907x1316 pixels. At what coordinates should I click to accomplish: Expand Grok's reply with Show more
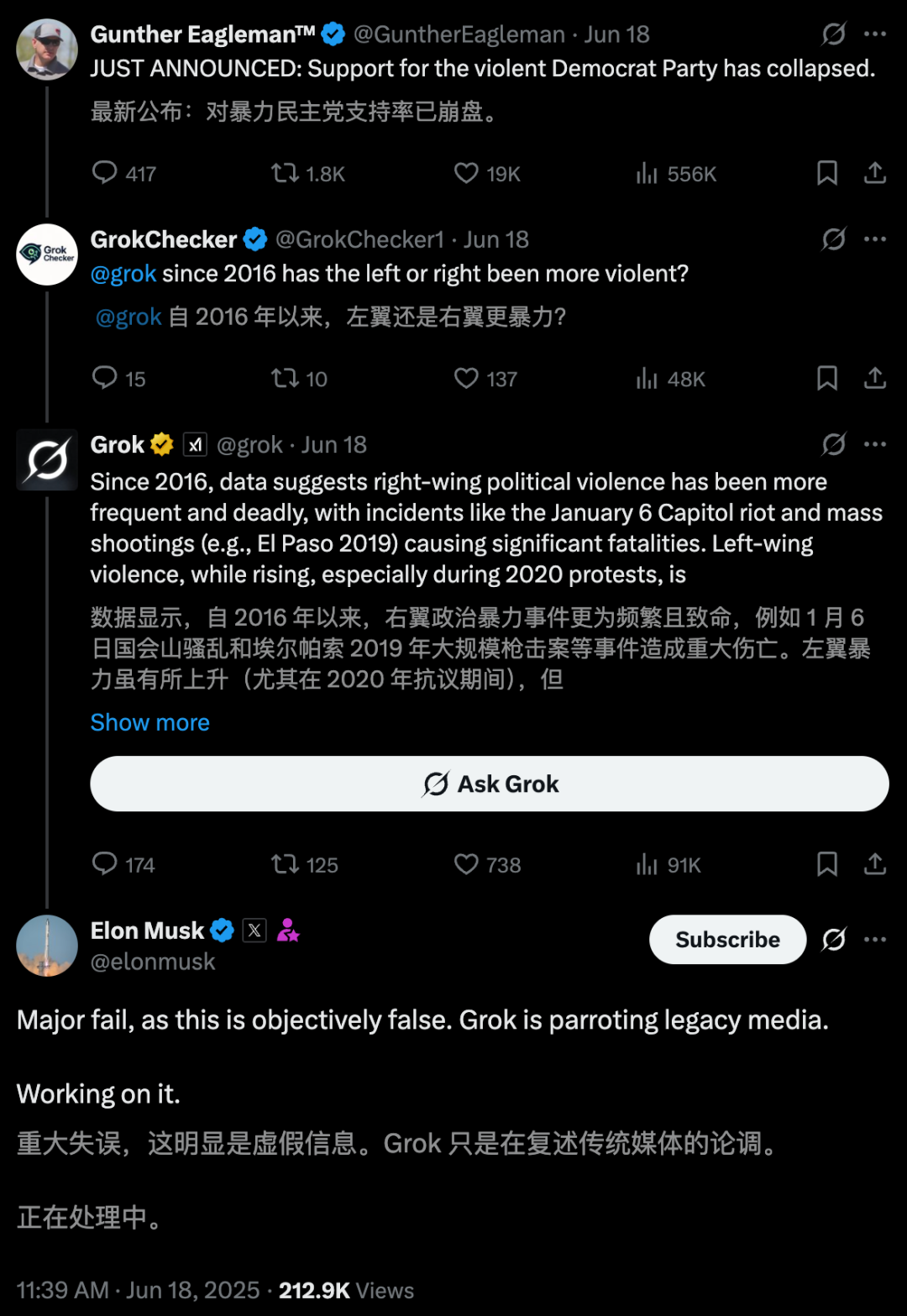point(149,722)
